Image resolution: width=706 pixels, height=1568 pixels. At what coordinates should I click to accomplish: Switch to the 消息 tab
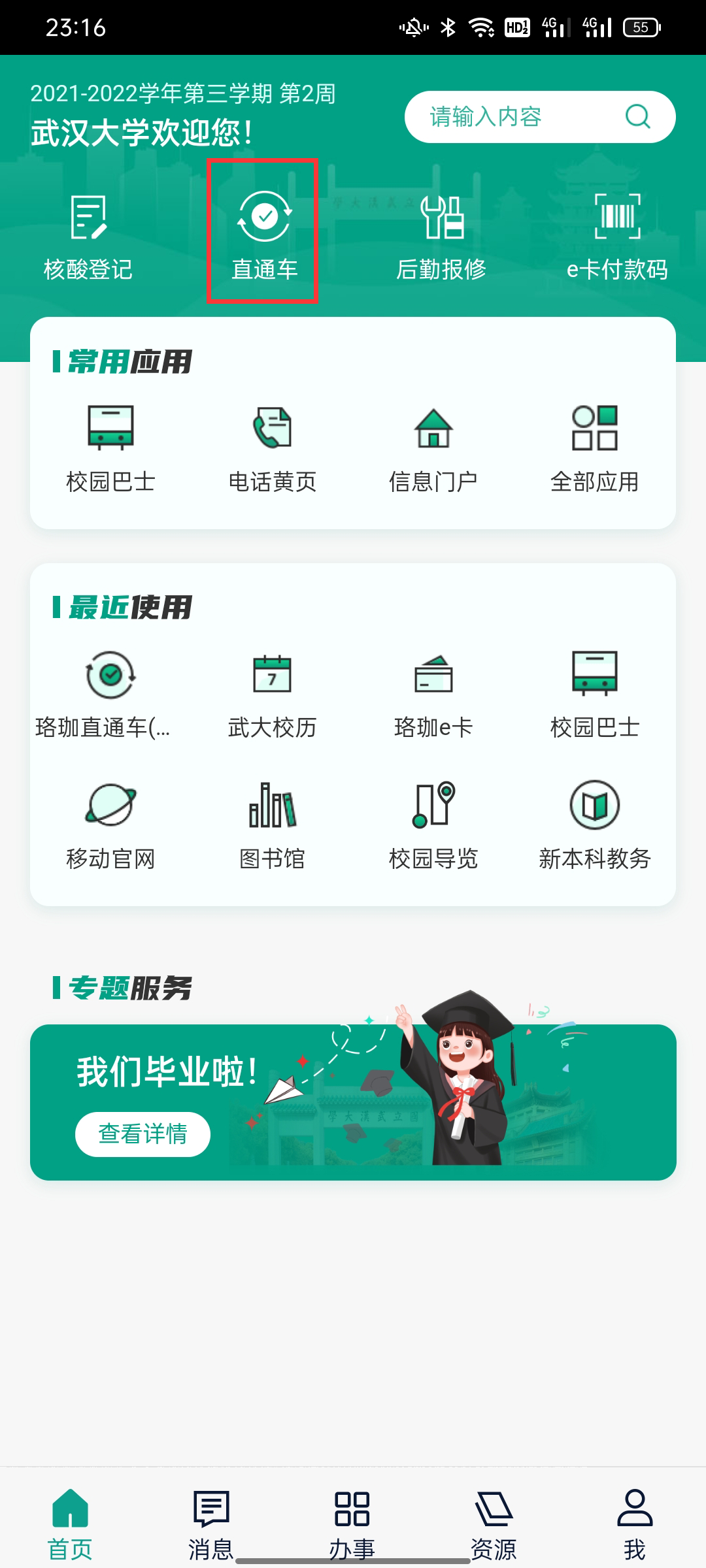click(x=211, y=1524)
